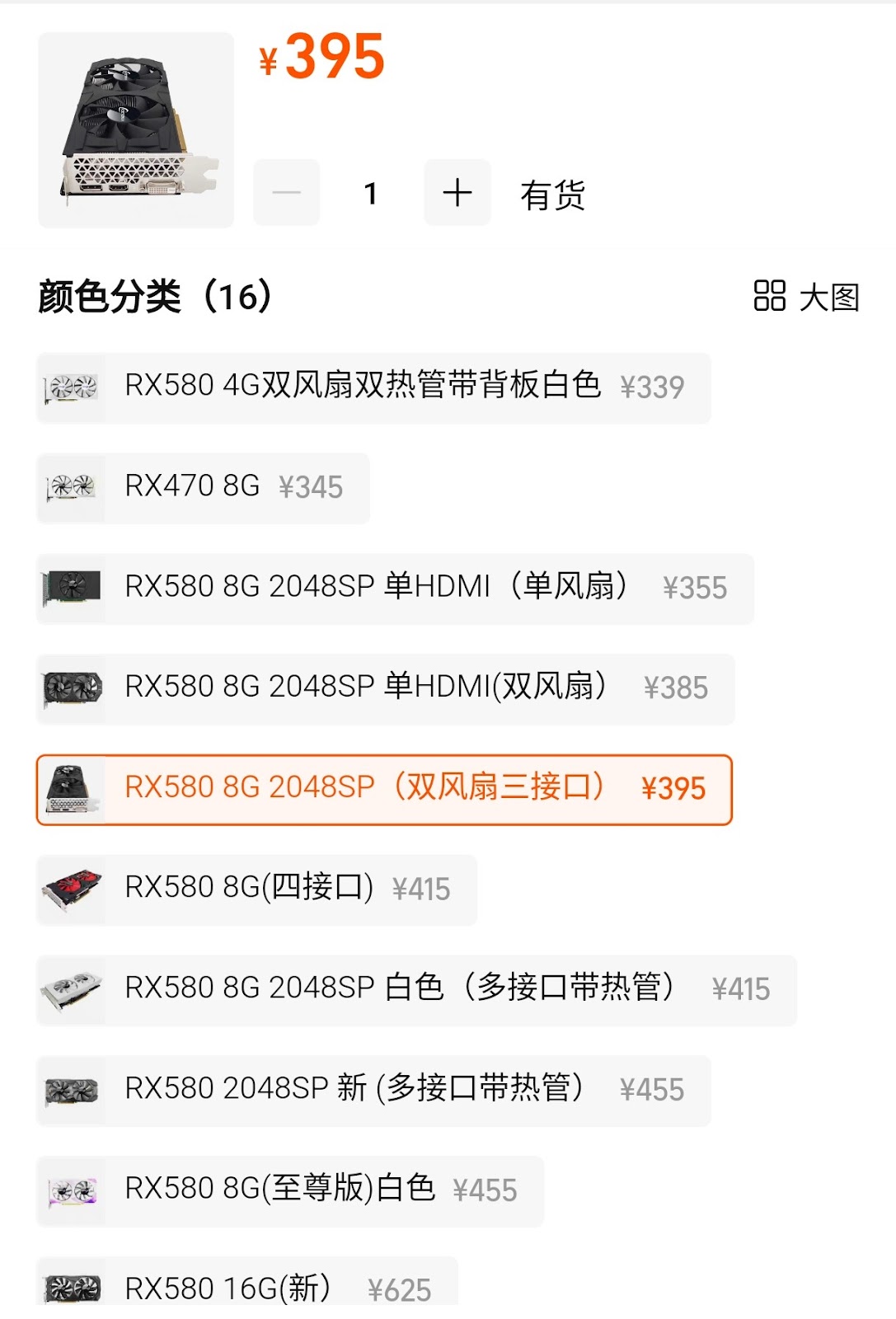Select the RX580 16G(新) variant
896x1319 pixels.
click(x=246, y=1286)
